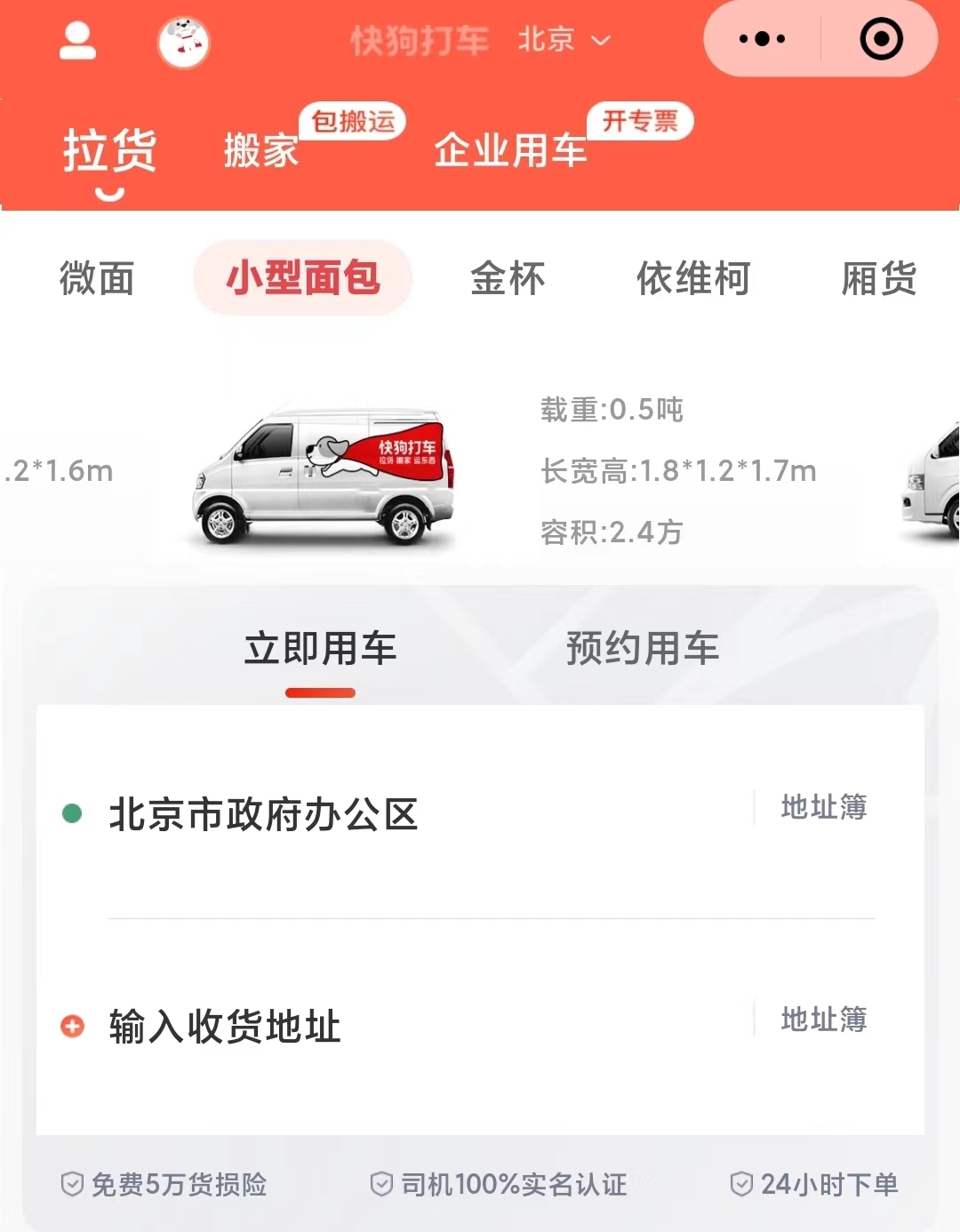Select the 小型面包 vehicle chip
The image size is (960, 1232).
(303, 278)
